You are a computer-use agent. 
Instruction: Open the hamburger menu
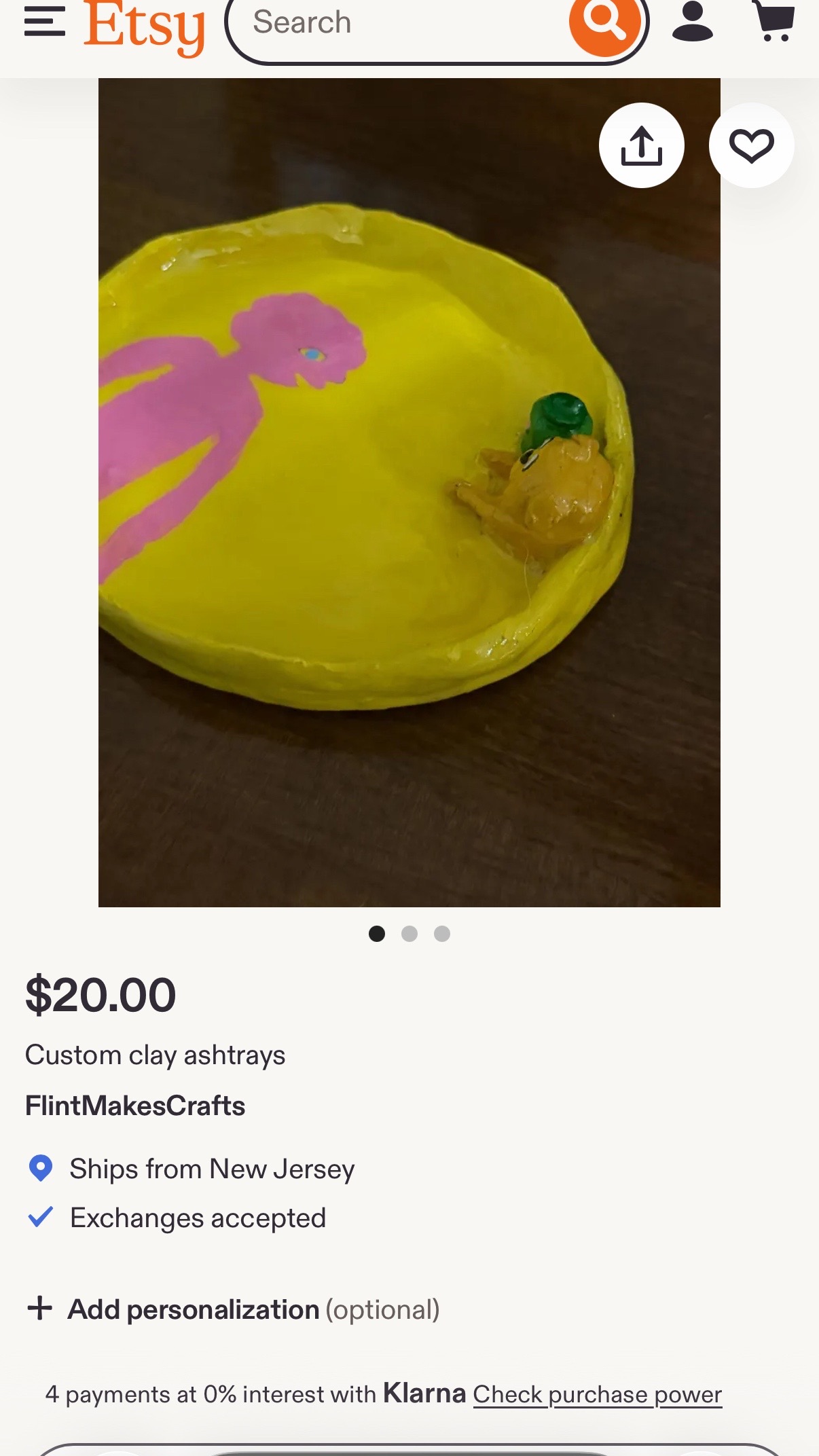click(x=45, y=22)
